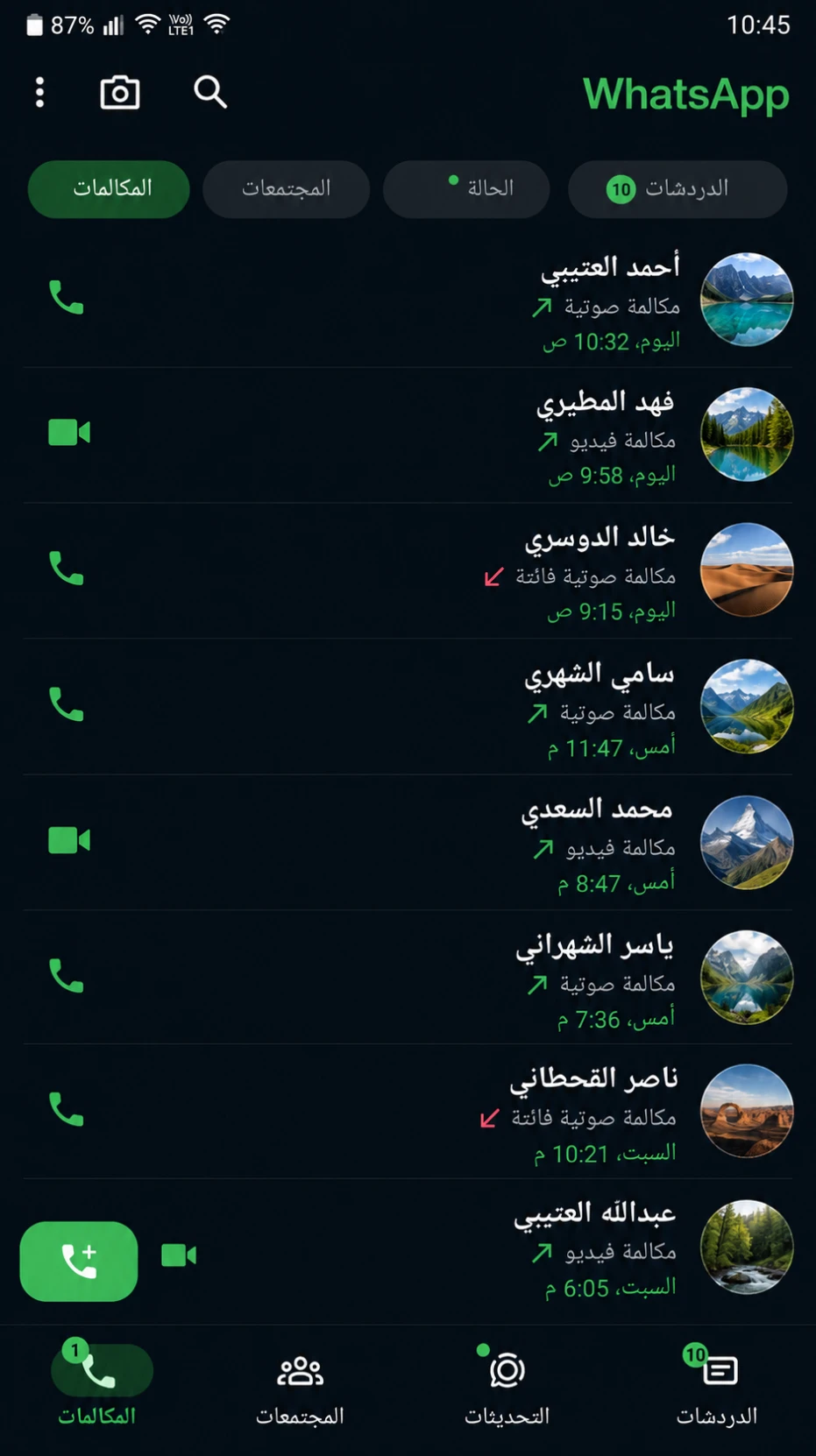Call back ناصر القحطاني with phone icon

tap(67, 1110)
